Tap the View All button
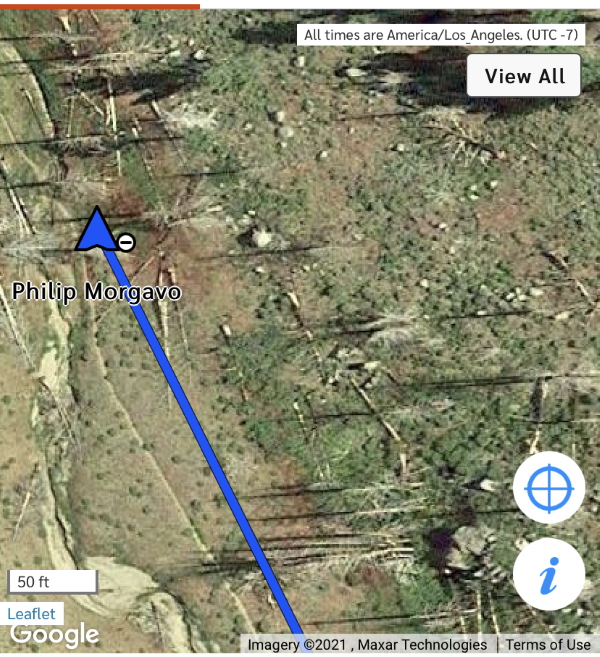This screenshot has width=600, height=657. pyautogui.click(x=524, y=76)
